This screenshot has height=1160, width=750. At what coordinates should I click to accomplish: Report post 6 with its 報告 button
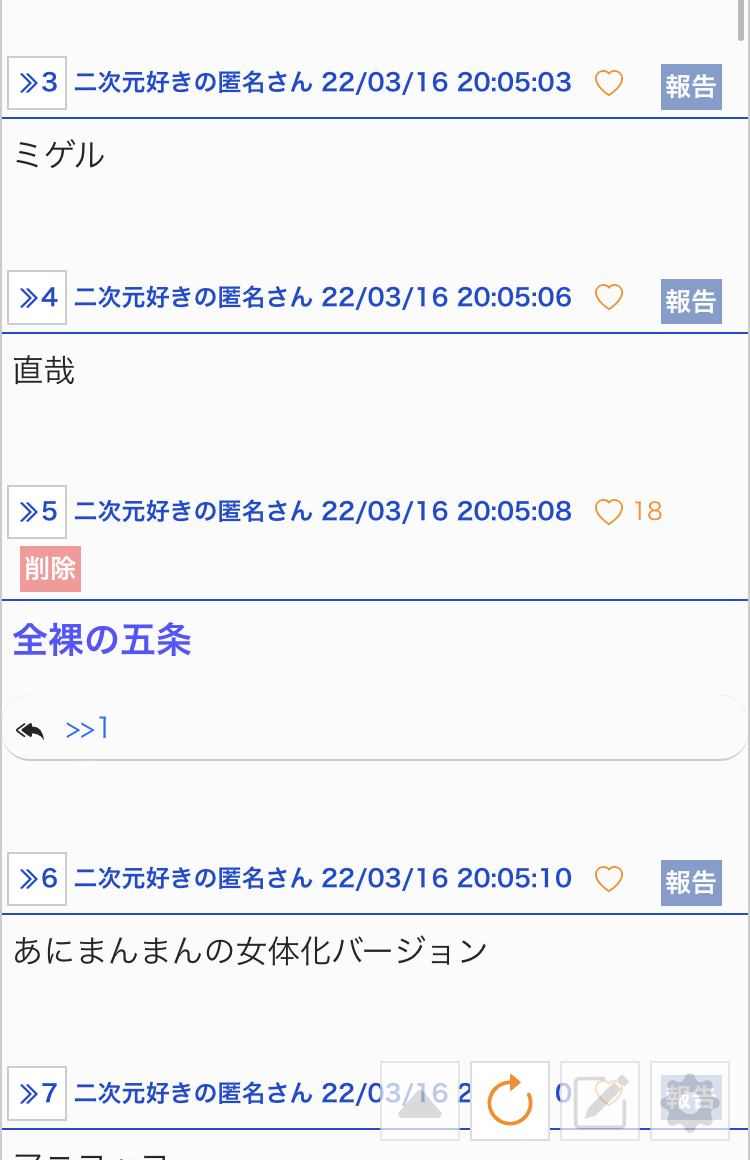pyautogui.click(x=691, y=883)
